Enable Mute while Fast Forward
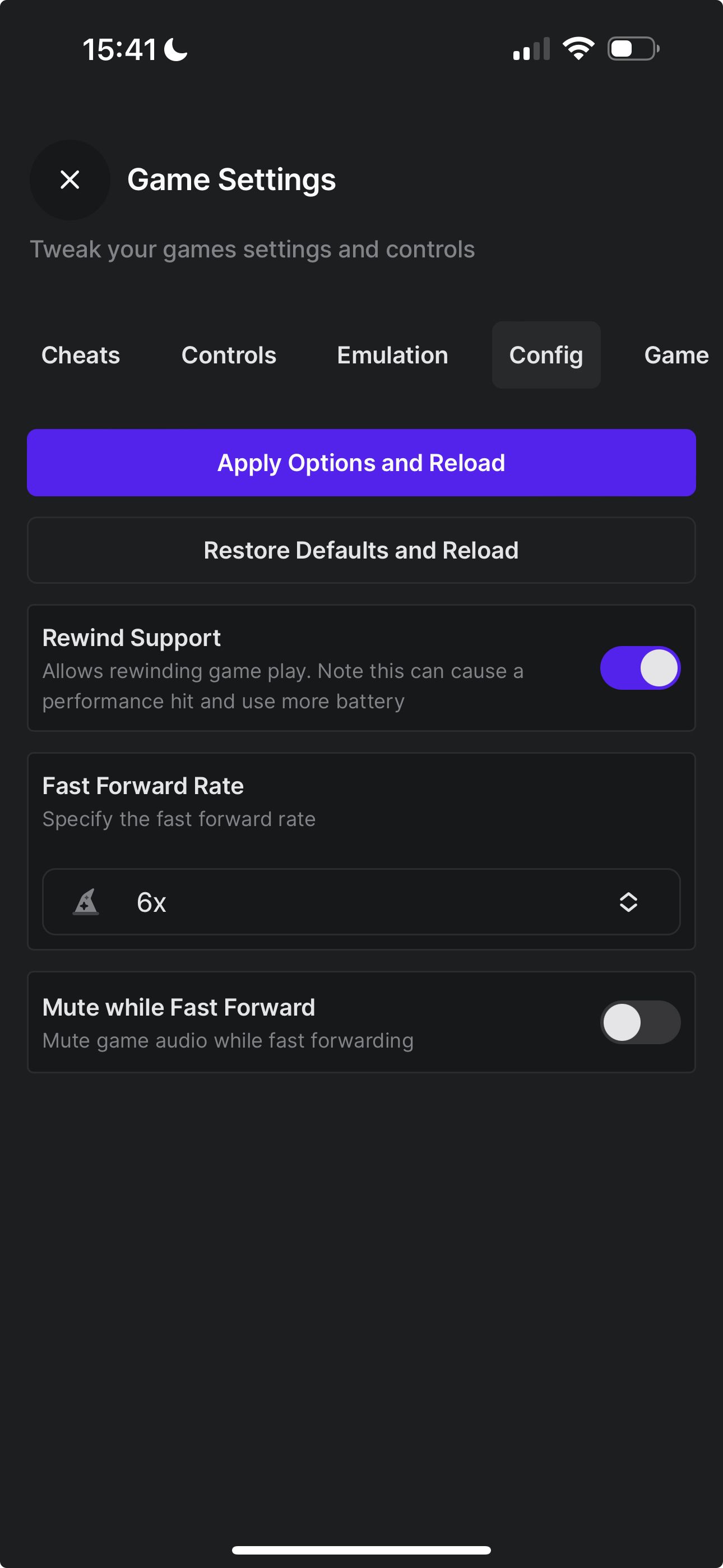This screenshot has height=1568, width=723. tap(639, 1022)
